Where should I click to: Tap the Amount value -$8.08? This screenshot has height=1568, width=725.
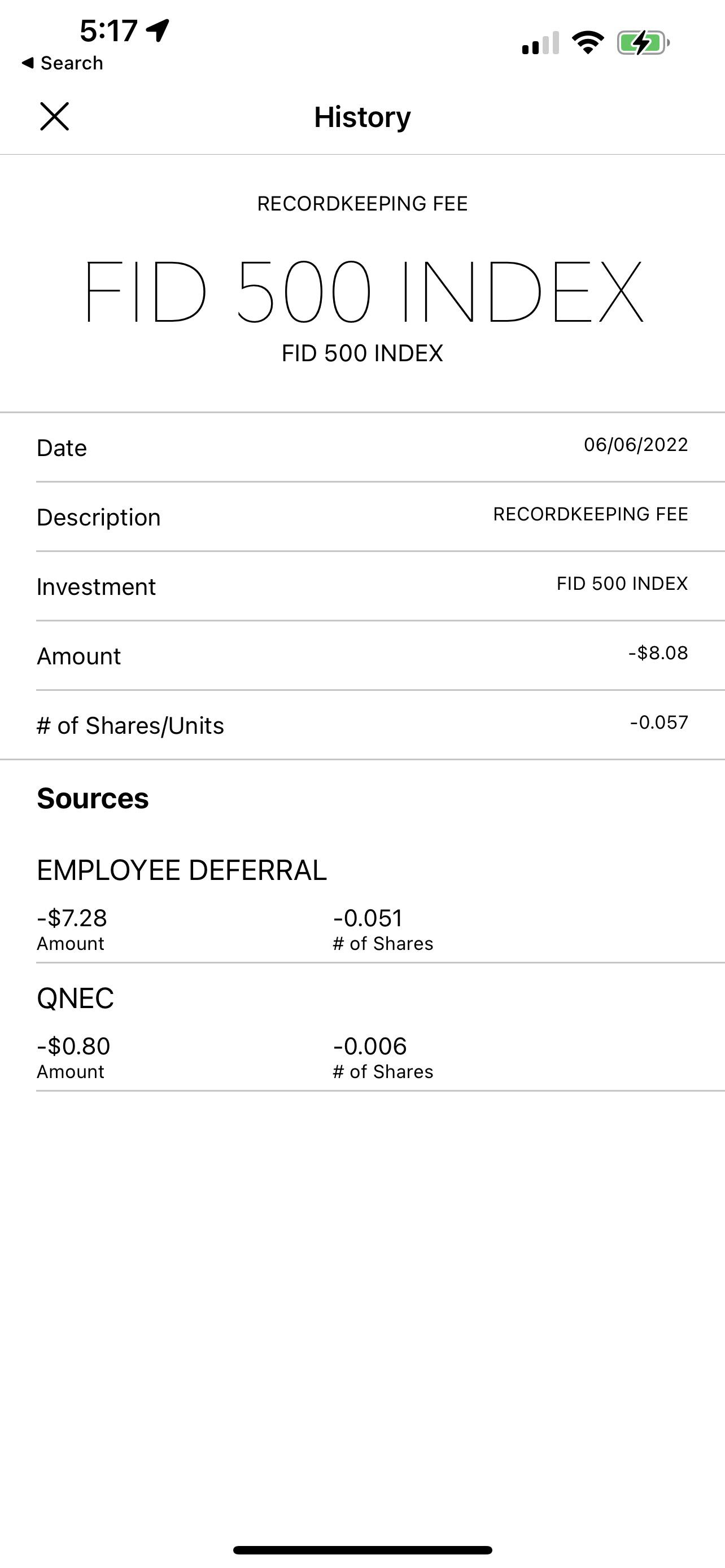[658, 654]
